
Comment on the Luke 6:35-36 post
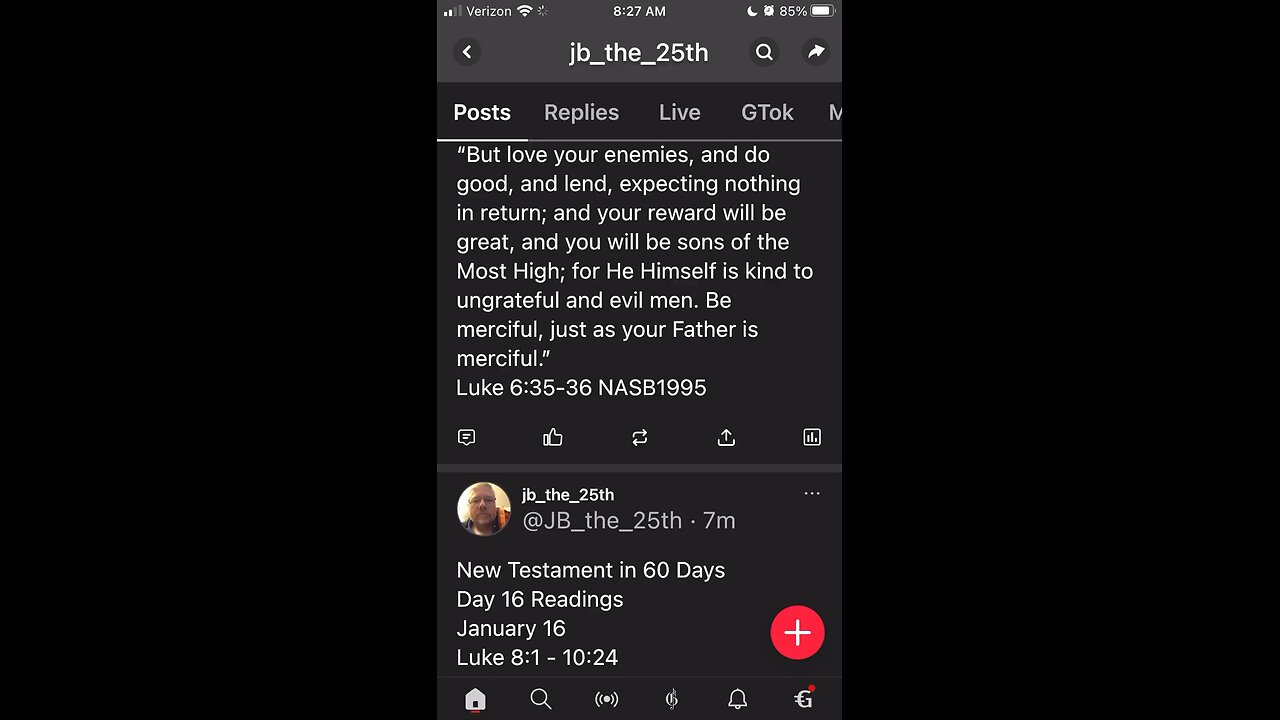466,437
